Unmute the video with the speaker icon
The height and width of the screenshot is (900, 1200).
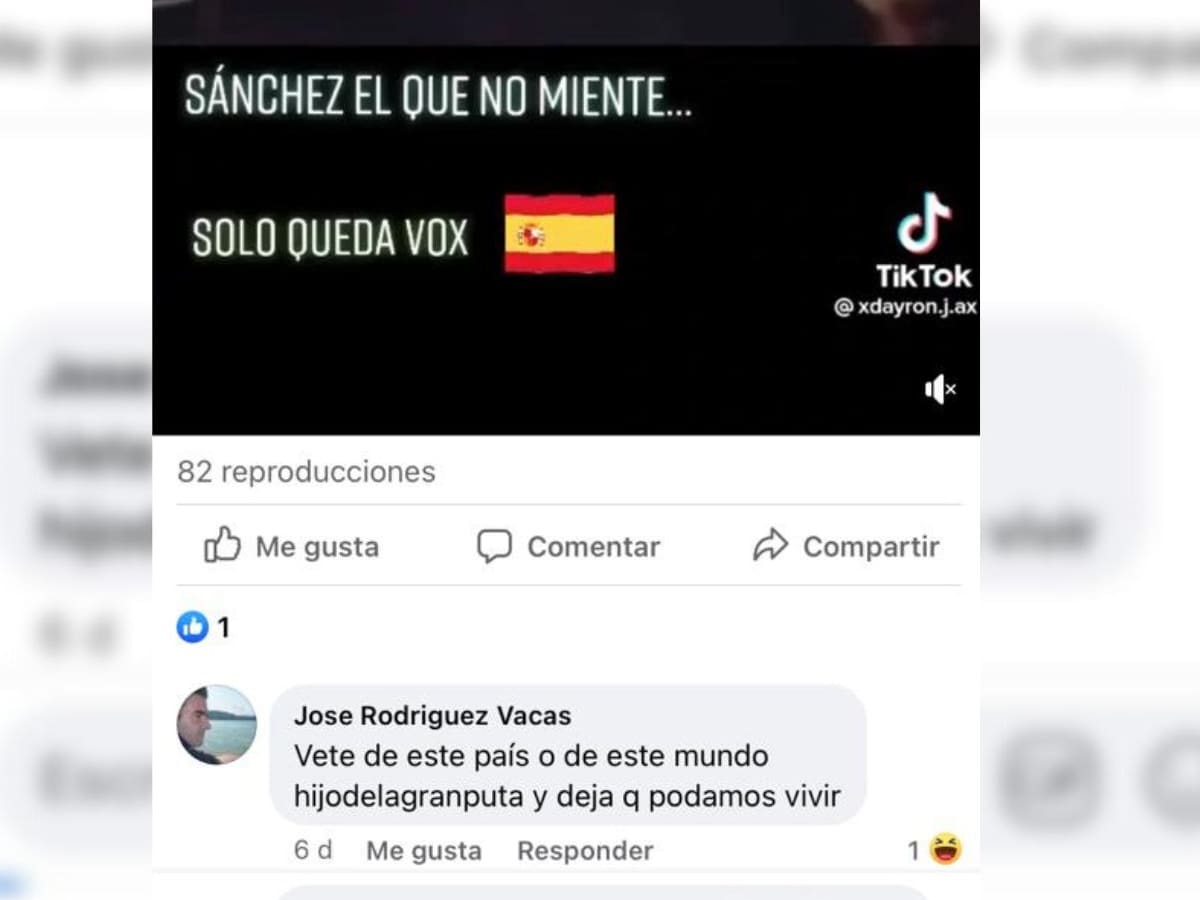click(x=940, y=390)
